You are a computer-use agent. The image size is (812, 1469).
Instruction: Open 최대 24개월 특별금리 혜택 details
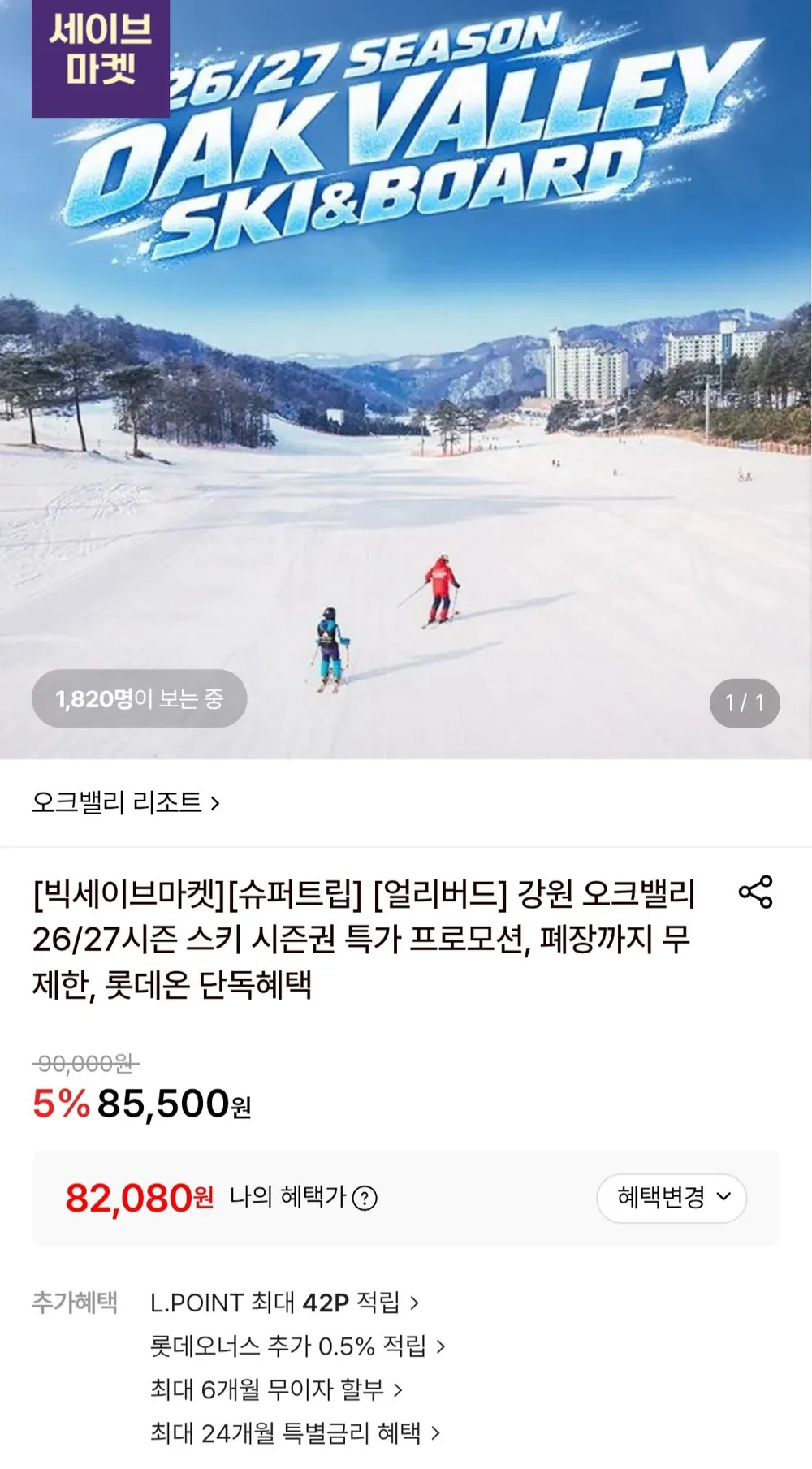click(296, 1432)
